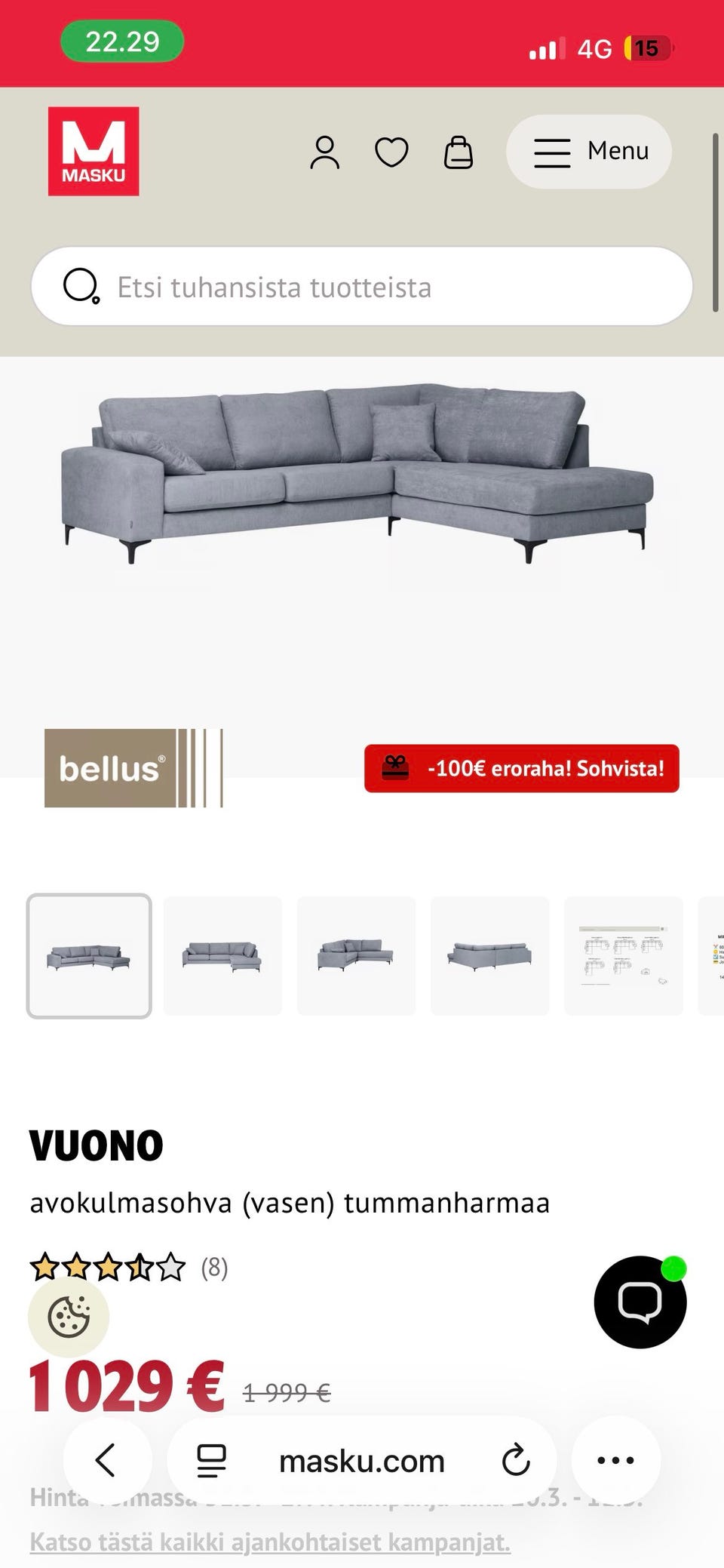Select the second sofa thumbnail

point(222,956)
